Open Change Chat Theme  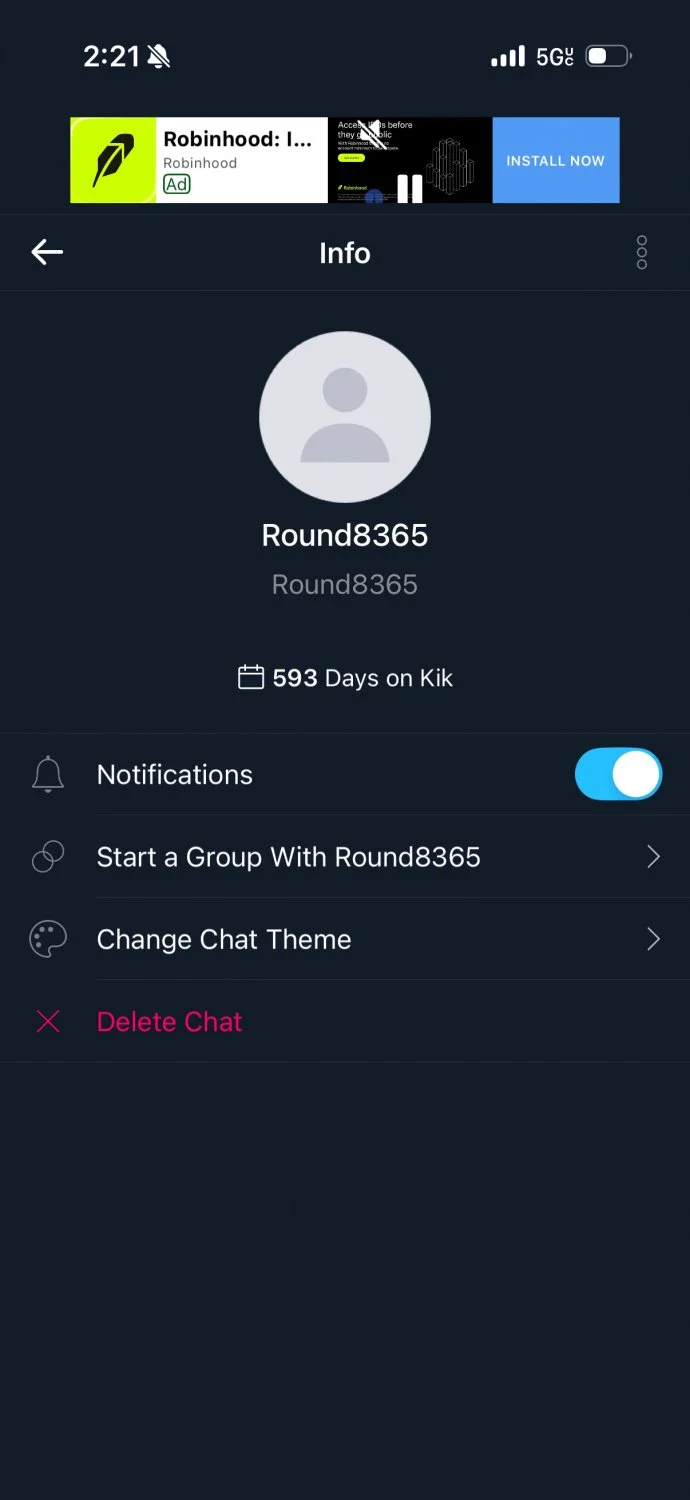pos(345,939)
